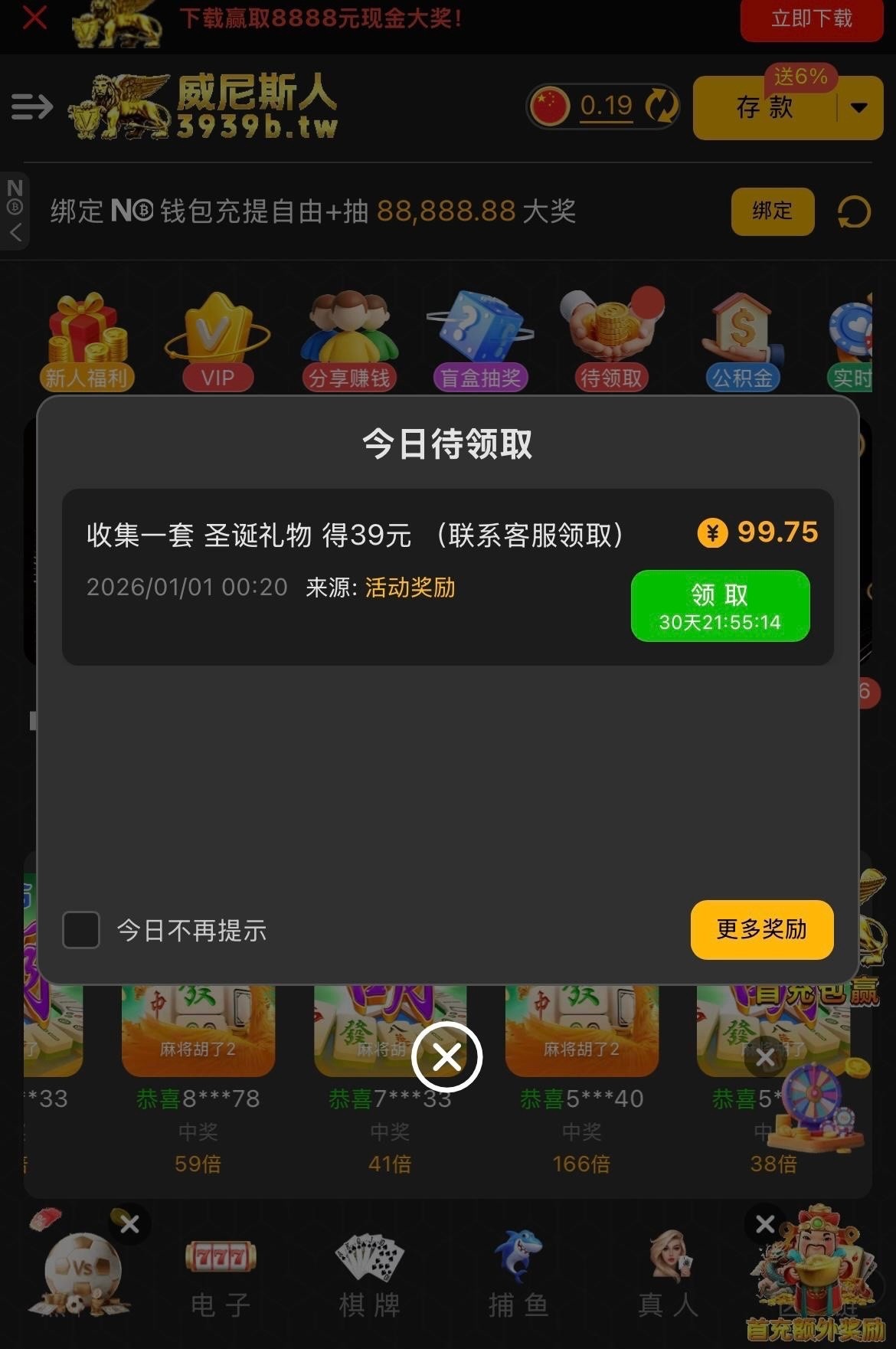Expand the deposit dropdown arrow
896x1349 pixels.
(x=859, y=107)
